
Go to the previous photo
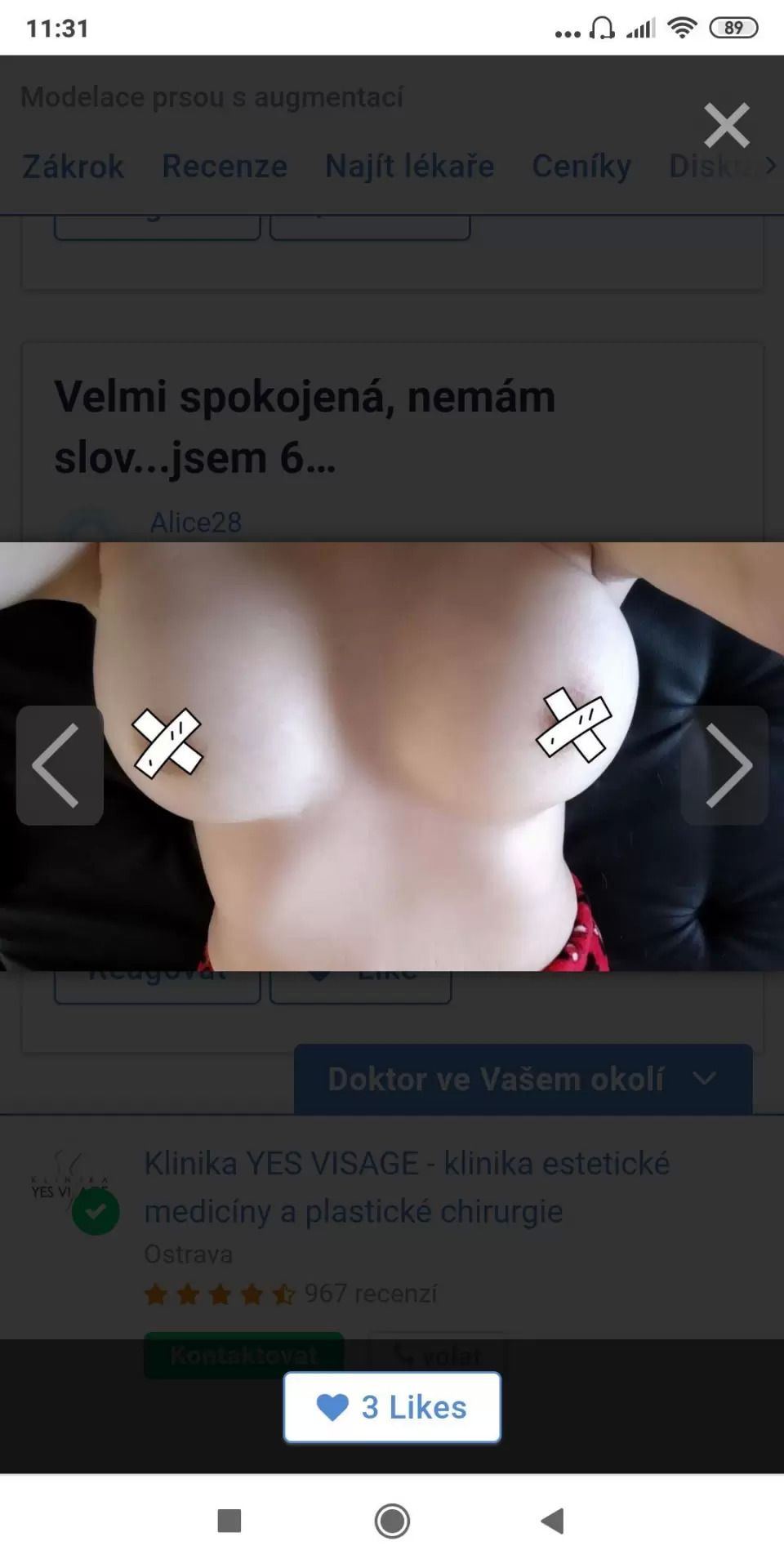pyautogui.click(x=60, y=765)
